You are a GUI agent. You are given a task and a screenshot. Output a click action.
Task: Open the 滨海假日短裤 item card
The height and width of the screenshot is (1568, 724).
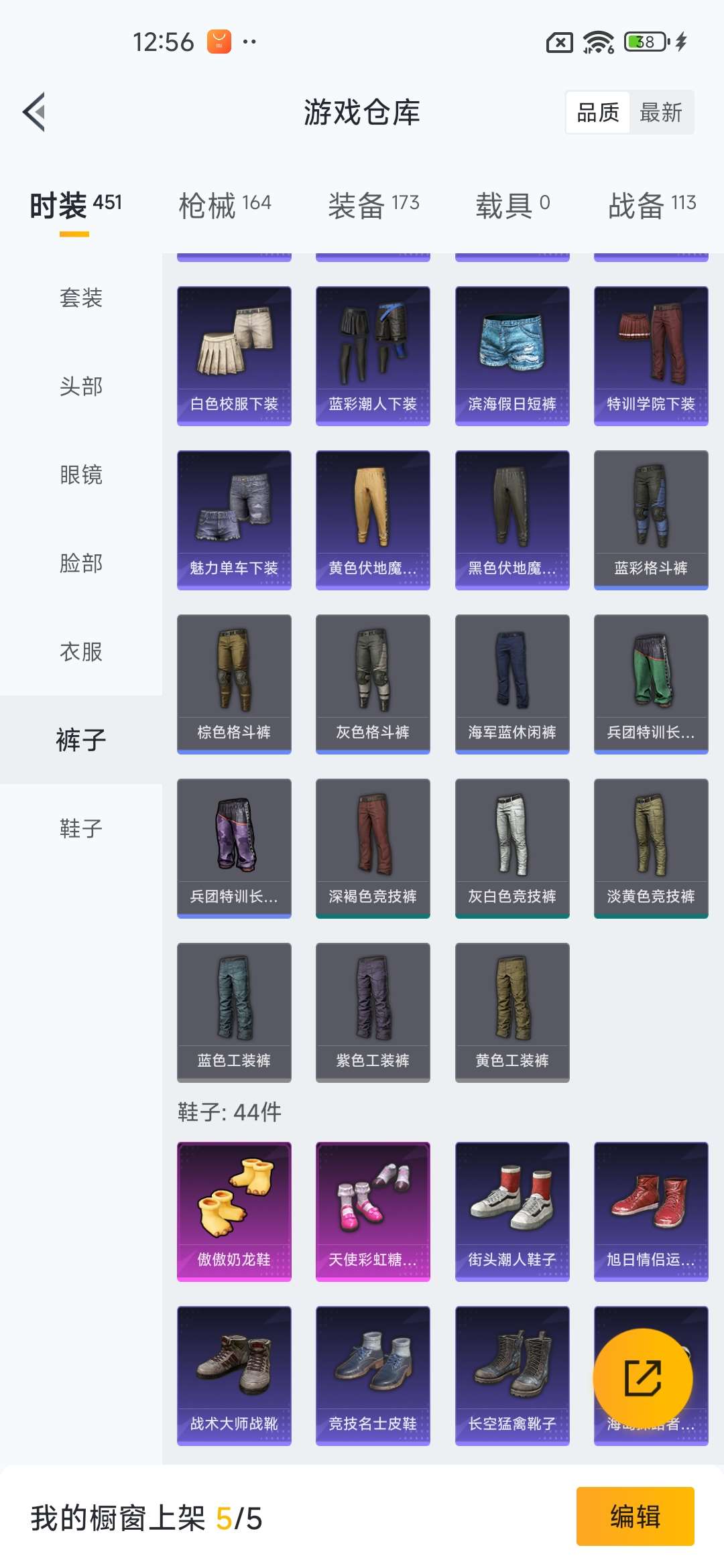click(x=512, y=355)
